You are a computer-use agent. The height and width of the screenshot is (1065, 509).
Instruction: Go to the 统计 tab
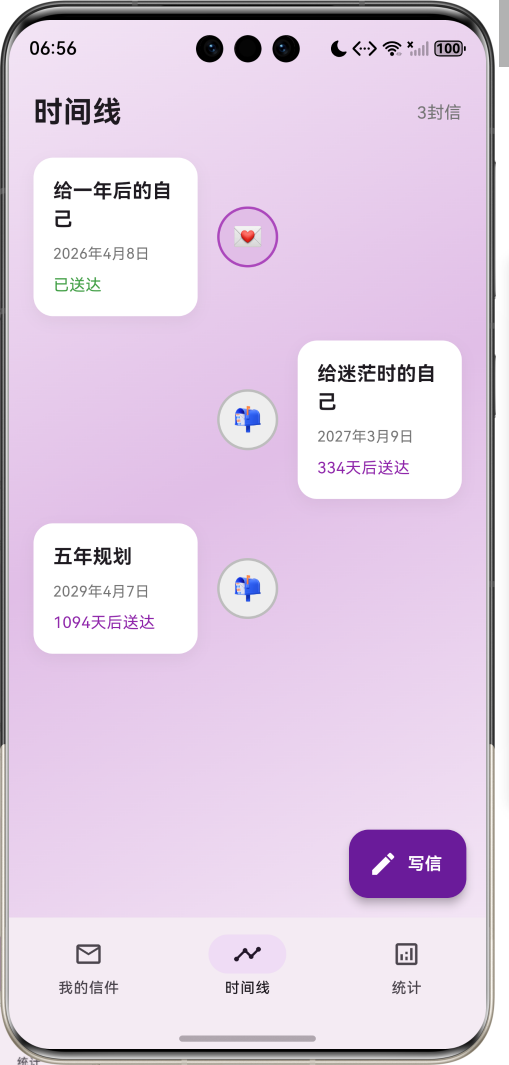pos(406,969)
